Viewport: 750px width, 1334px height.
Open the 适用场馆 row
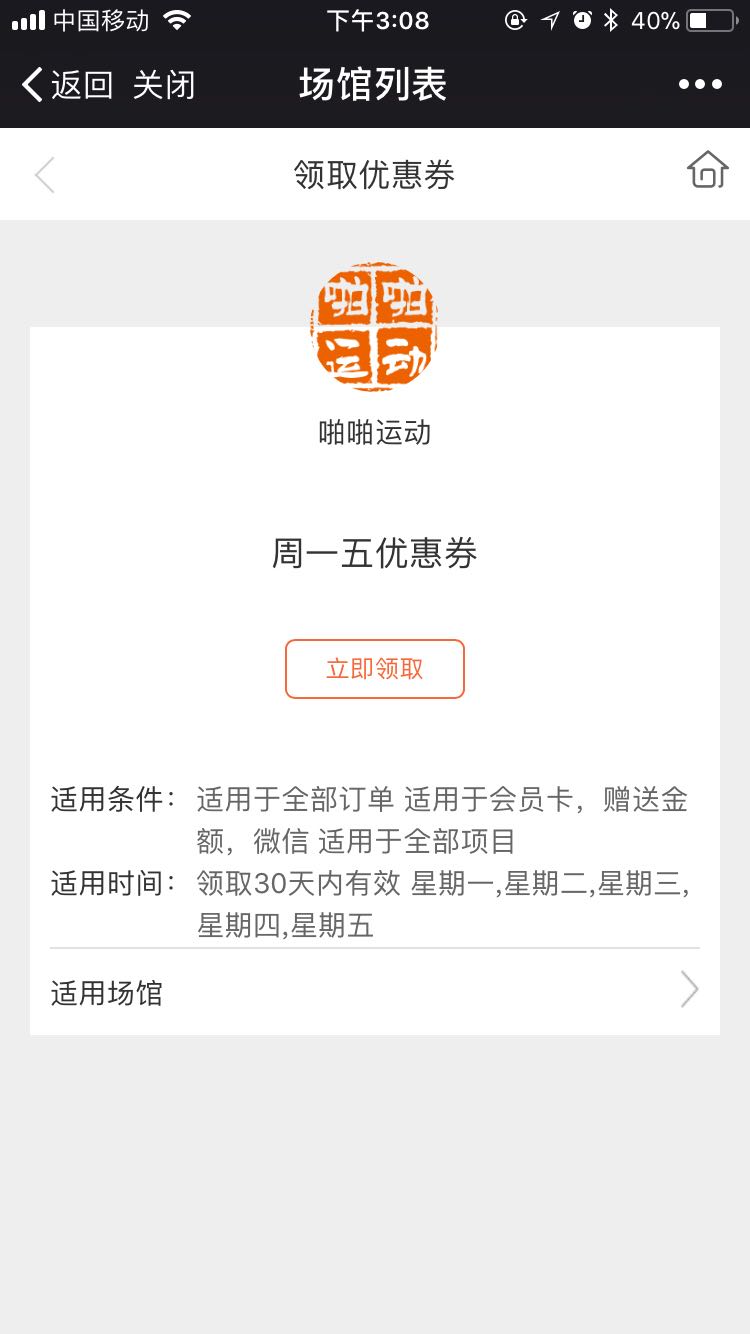[x=375, y=992]
